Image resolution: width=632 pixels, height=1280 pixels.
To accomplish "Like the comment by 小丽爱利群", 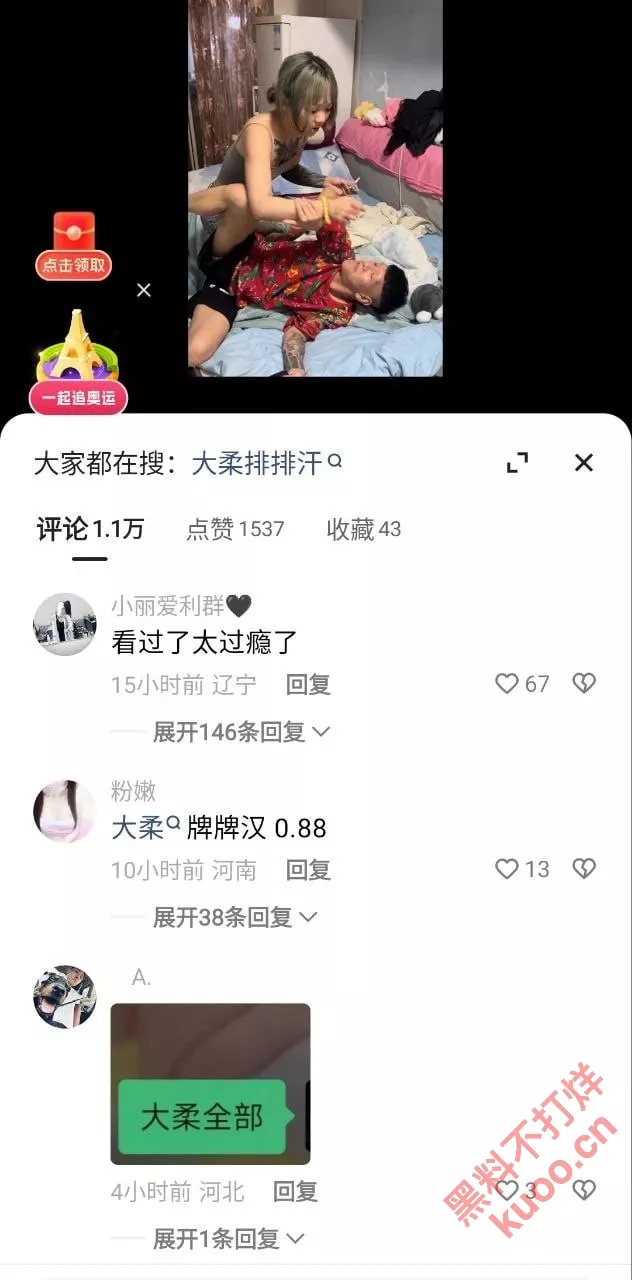I will pyautogui.click(x=522, y=684).
